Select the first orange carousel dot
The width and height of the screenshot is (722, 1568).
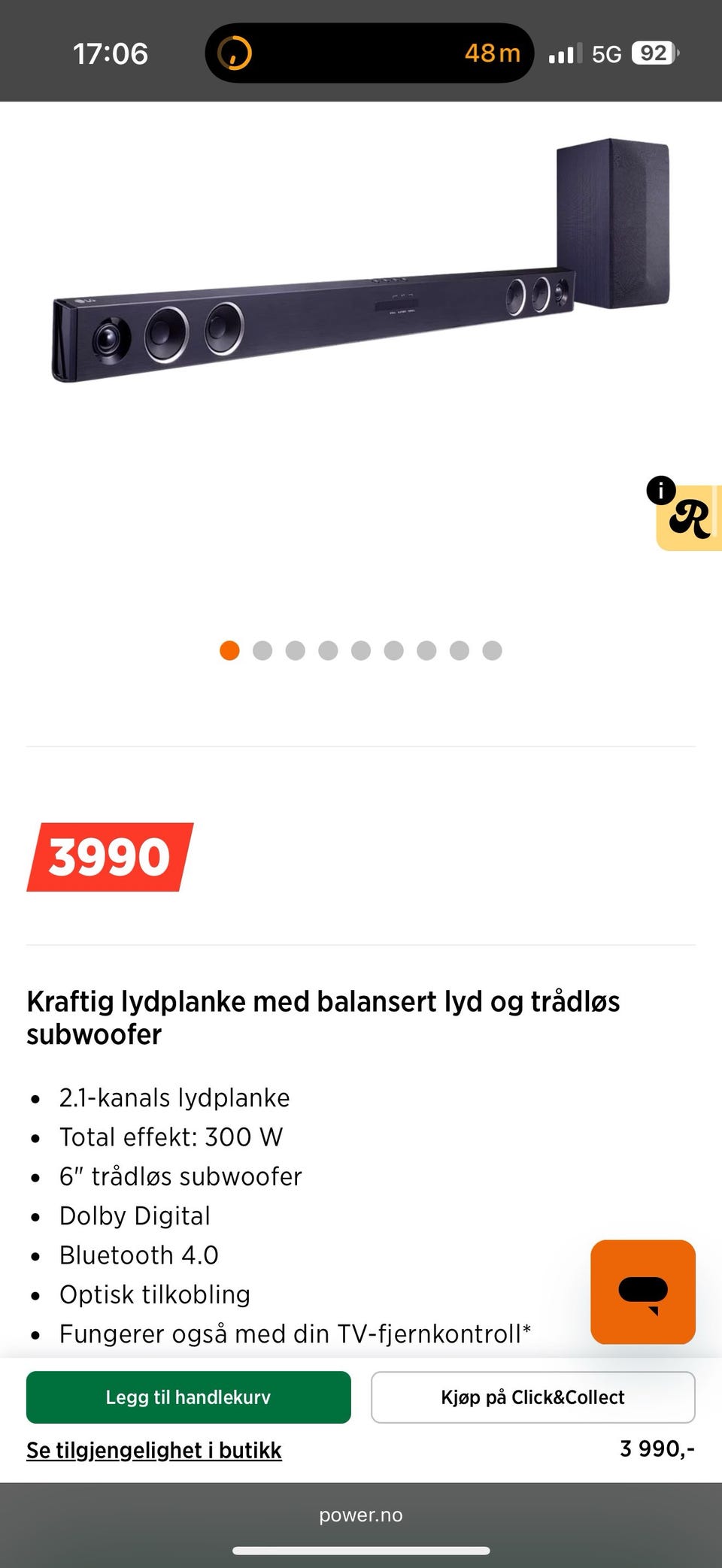point(229,650)
